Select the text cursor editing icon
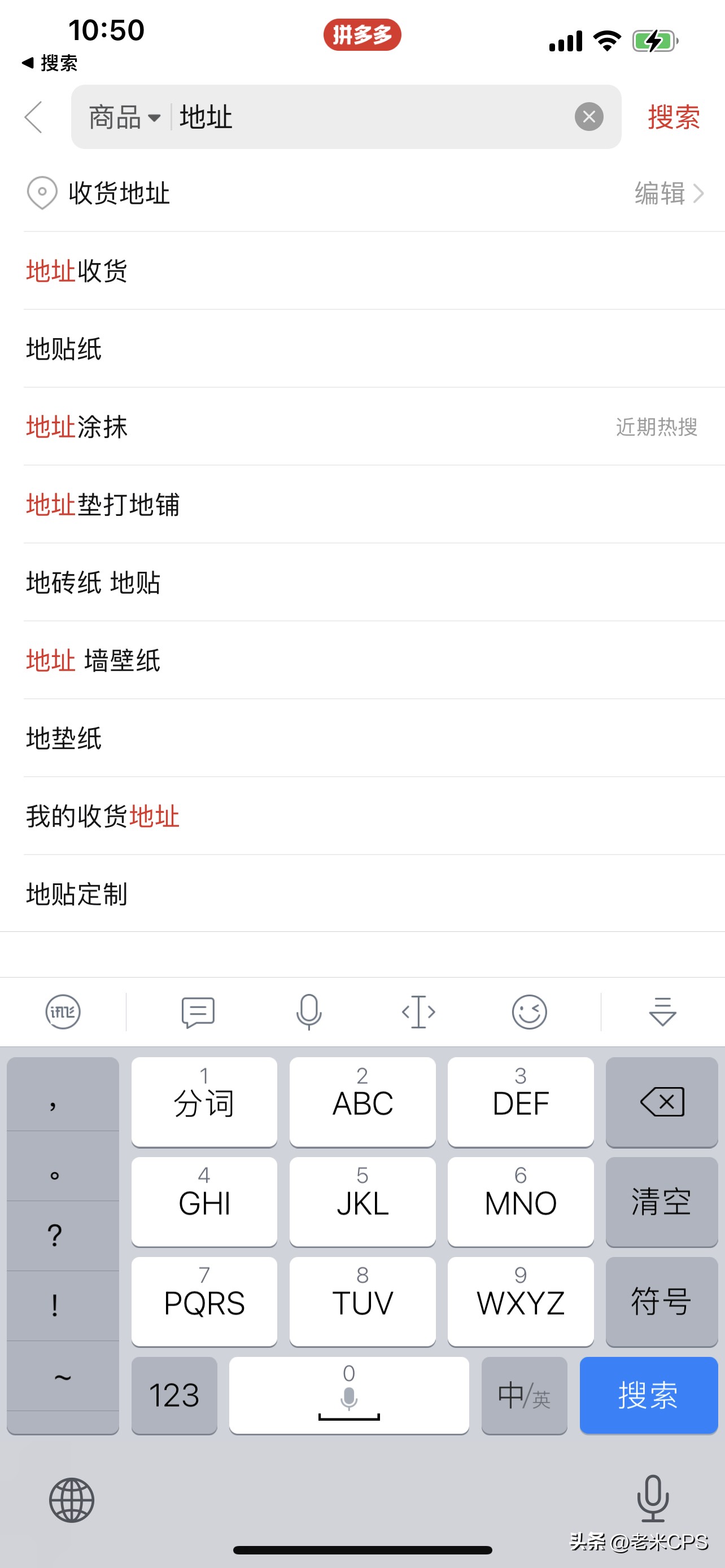 pyautogui.click(x=419, y=1012)
